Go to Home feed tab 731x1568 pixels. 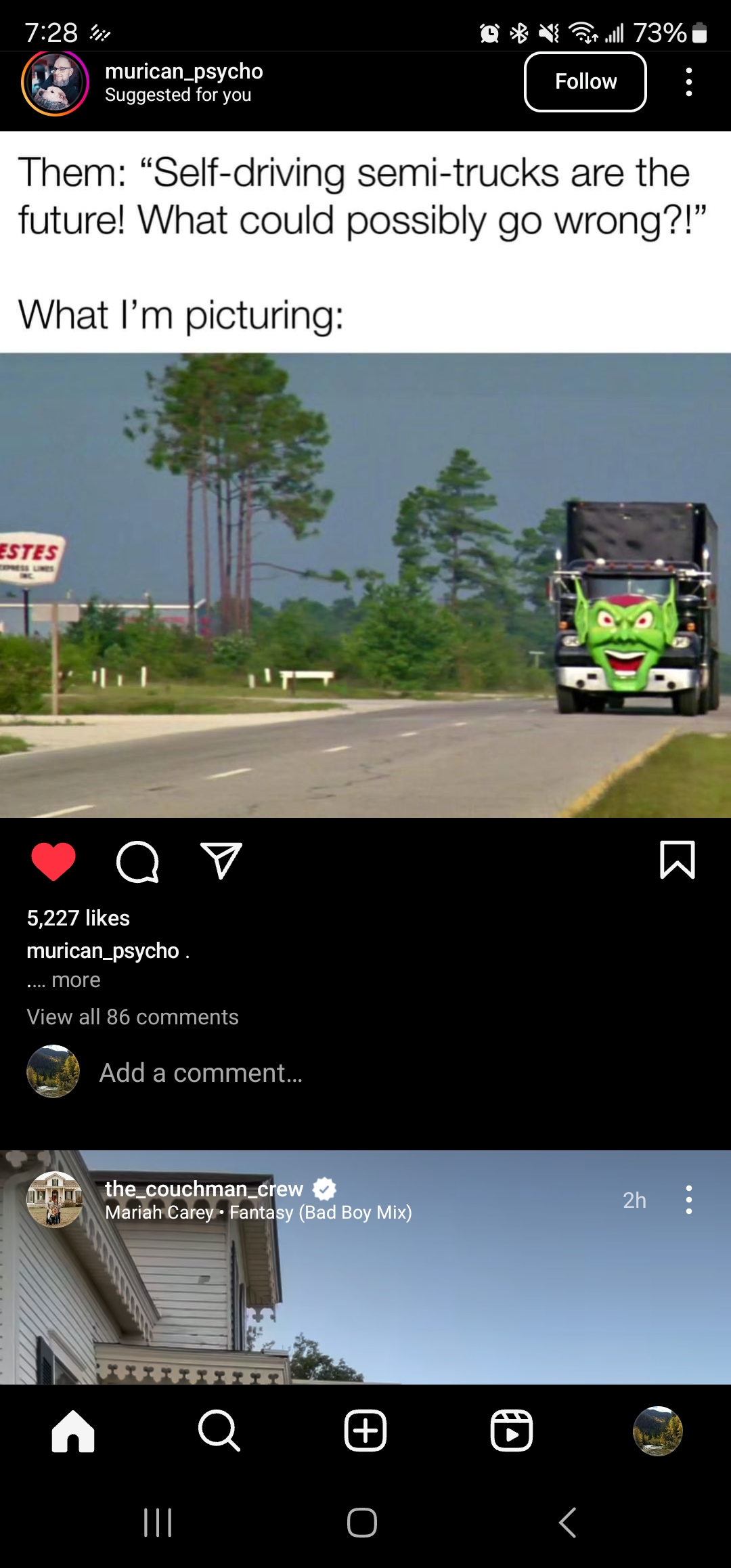tap(73, 1431)
